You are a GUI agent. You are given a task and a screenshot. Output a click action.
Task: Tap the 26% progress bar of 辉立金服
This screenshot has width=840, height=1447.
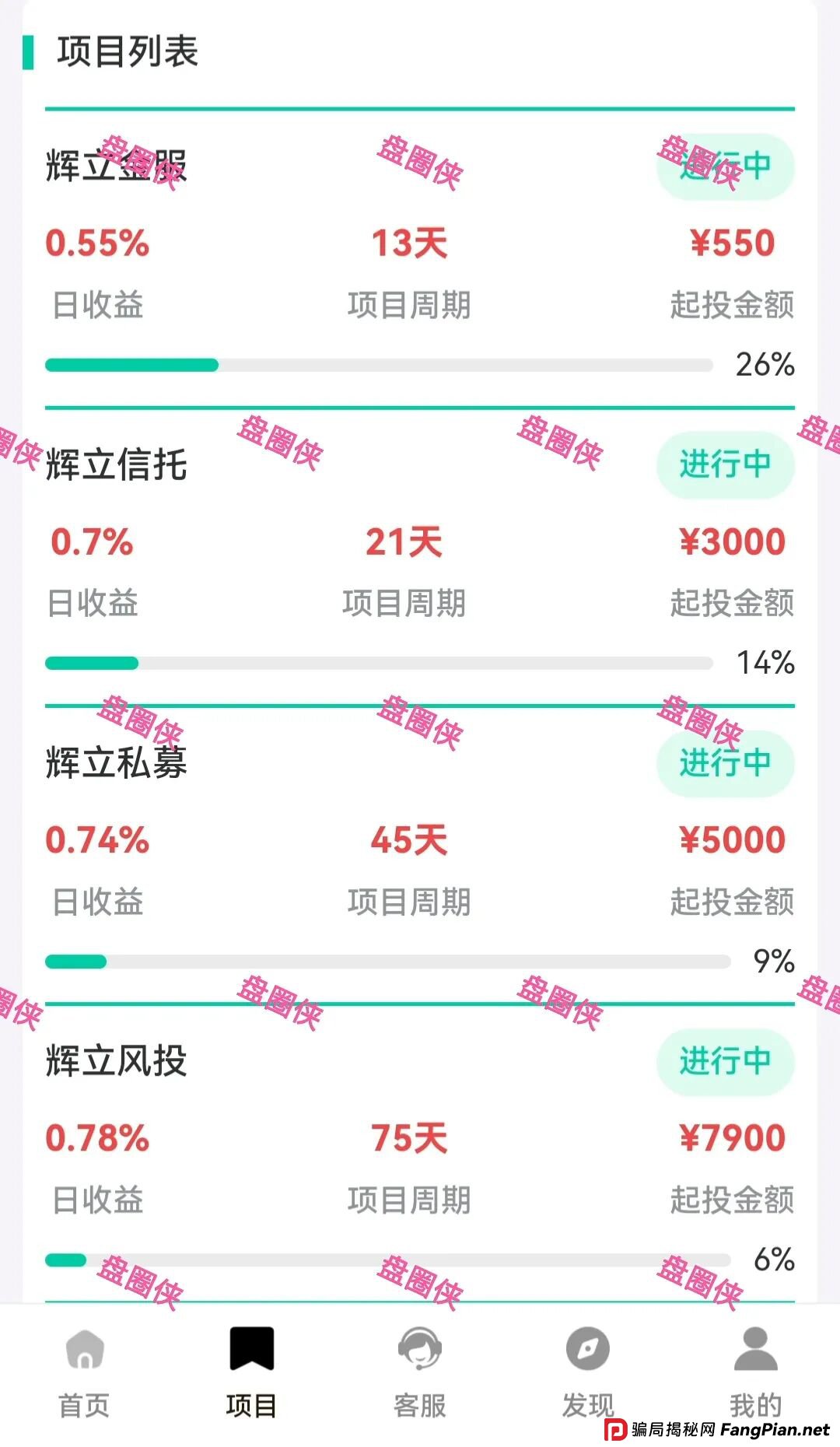coord(381,363)
